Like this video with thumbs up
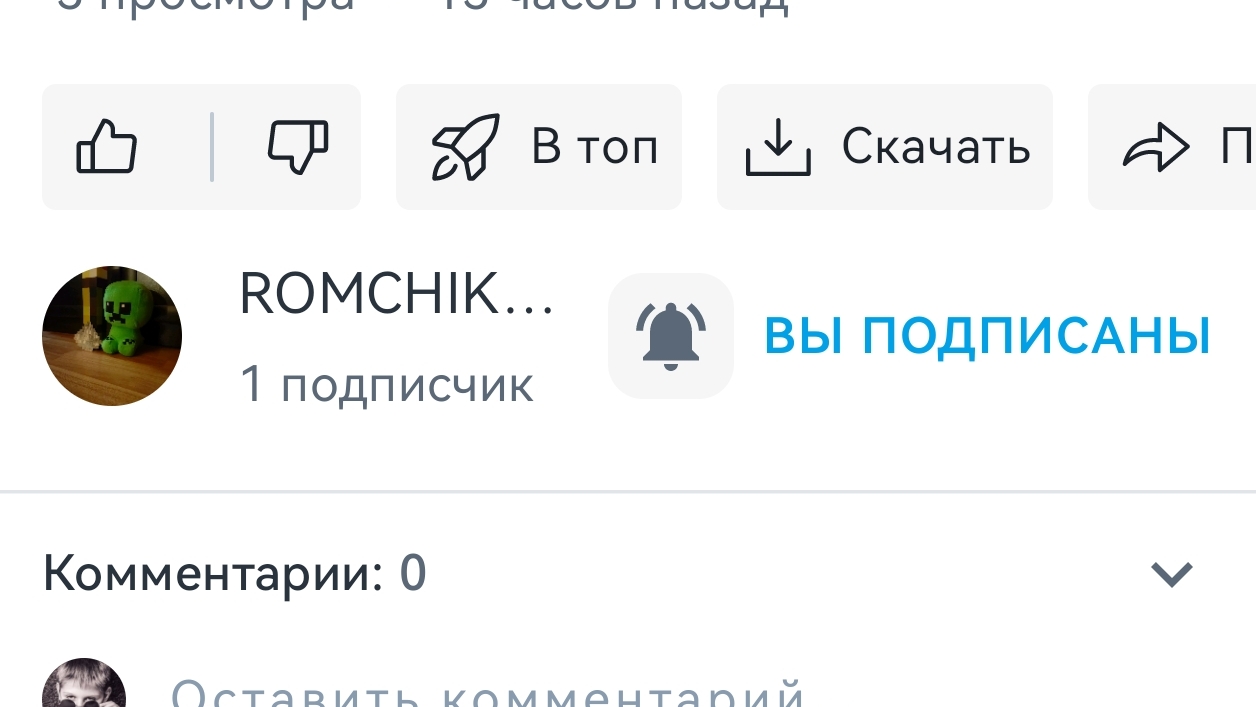Viewport: 1256px width, 707px height. pyautogui.click(x=107, y=147)
